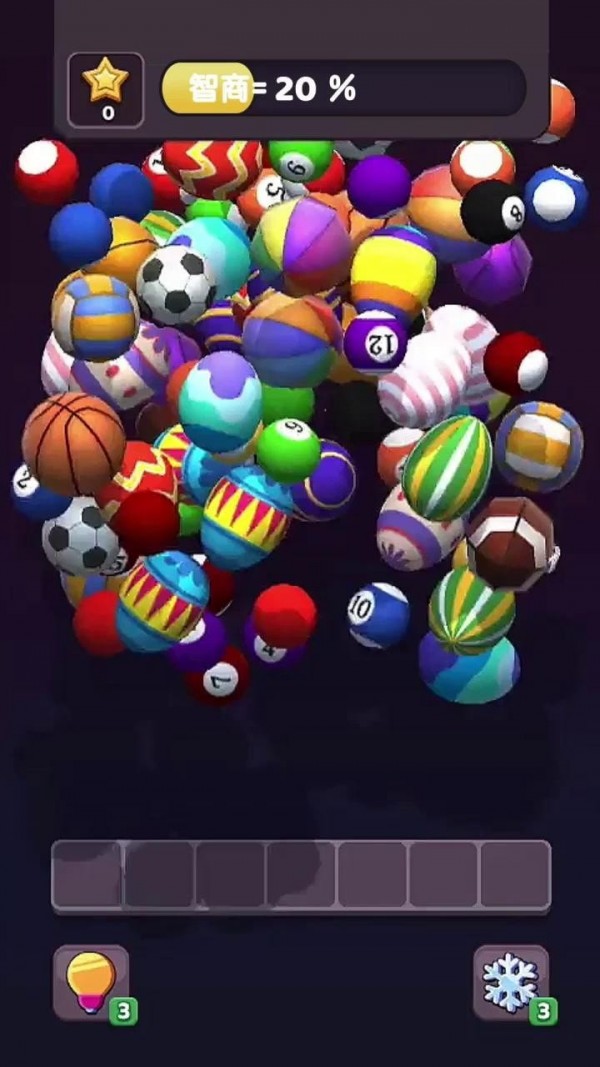Screen dimensions: 600x1067
Task: Activate the snowflake freeze booster
Action: pos(510,982)
